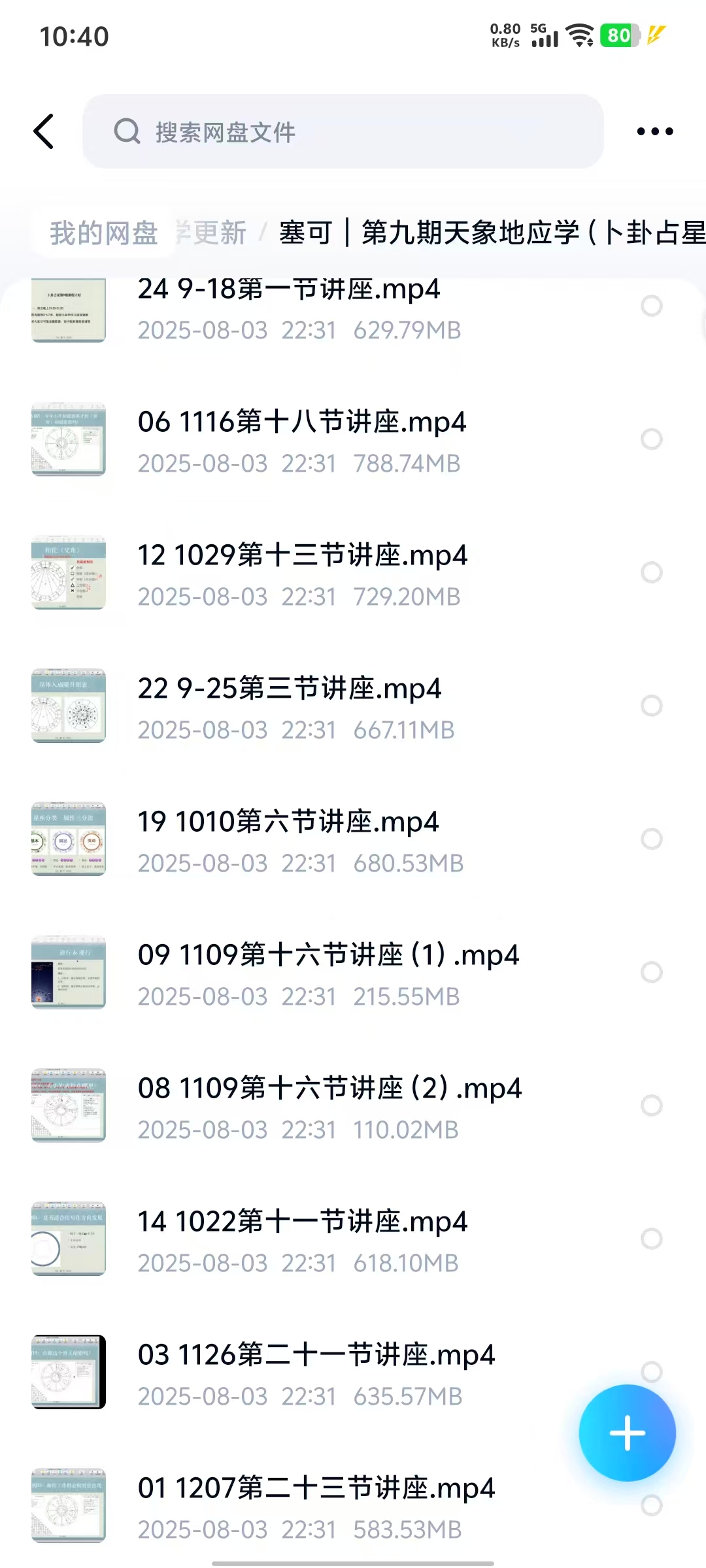
Task: Tick the circle for 14 1022第十一节讲座.mp4
Action: pos(652,1239)
